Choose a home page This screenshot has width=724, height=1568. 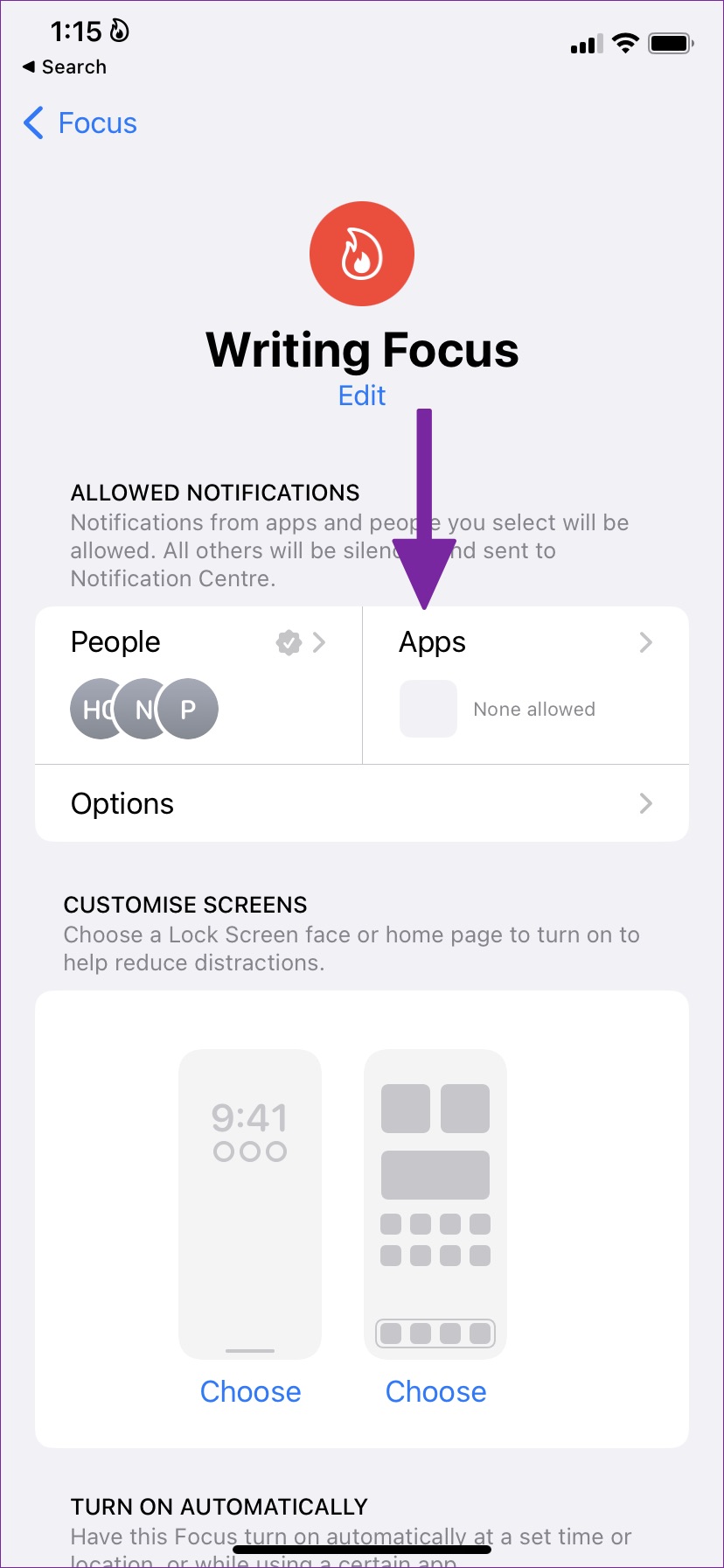click(x=435, y=1391)
